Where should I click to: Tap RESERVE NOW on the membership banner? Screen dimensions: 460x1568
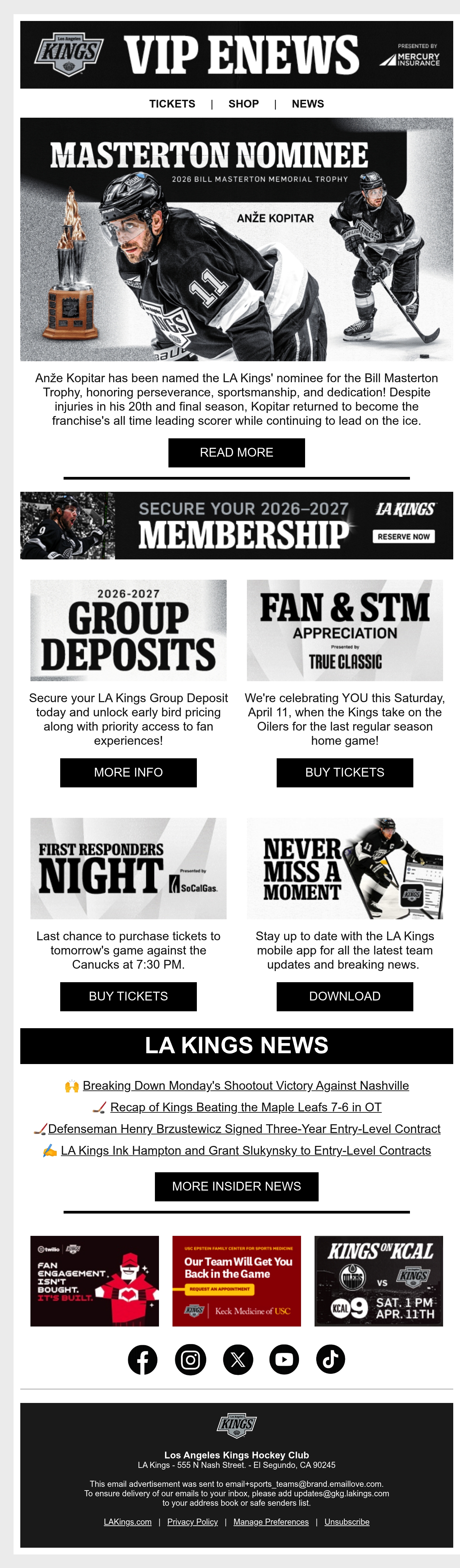404,537
